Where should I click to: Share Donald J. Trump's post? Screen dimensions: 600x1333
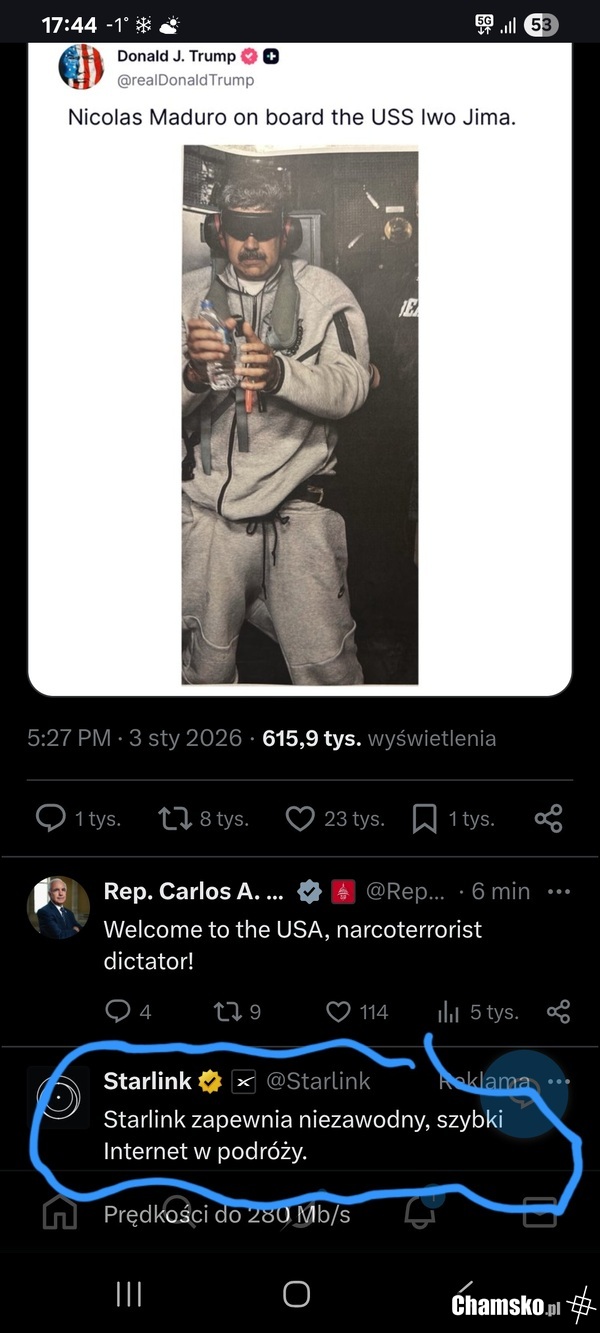coord(548,818)
